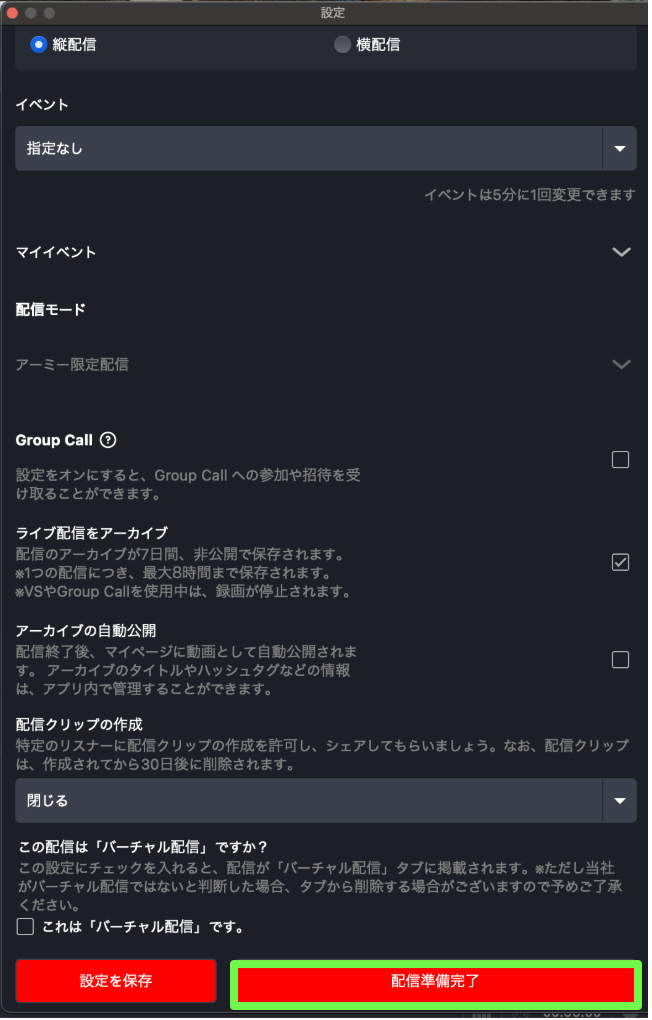Close the 設定 window
Screen dimensions: 652x1020
click(13, 13)
